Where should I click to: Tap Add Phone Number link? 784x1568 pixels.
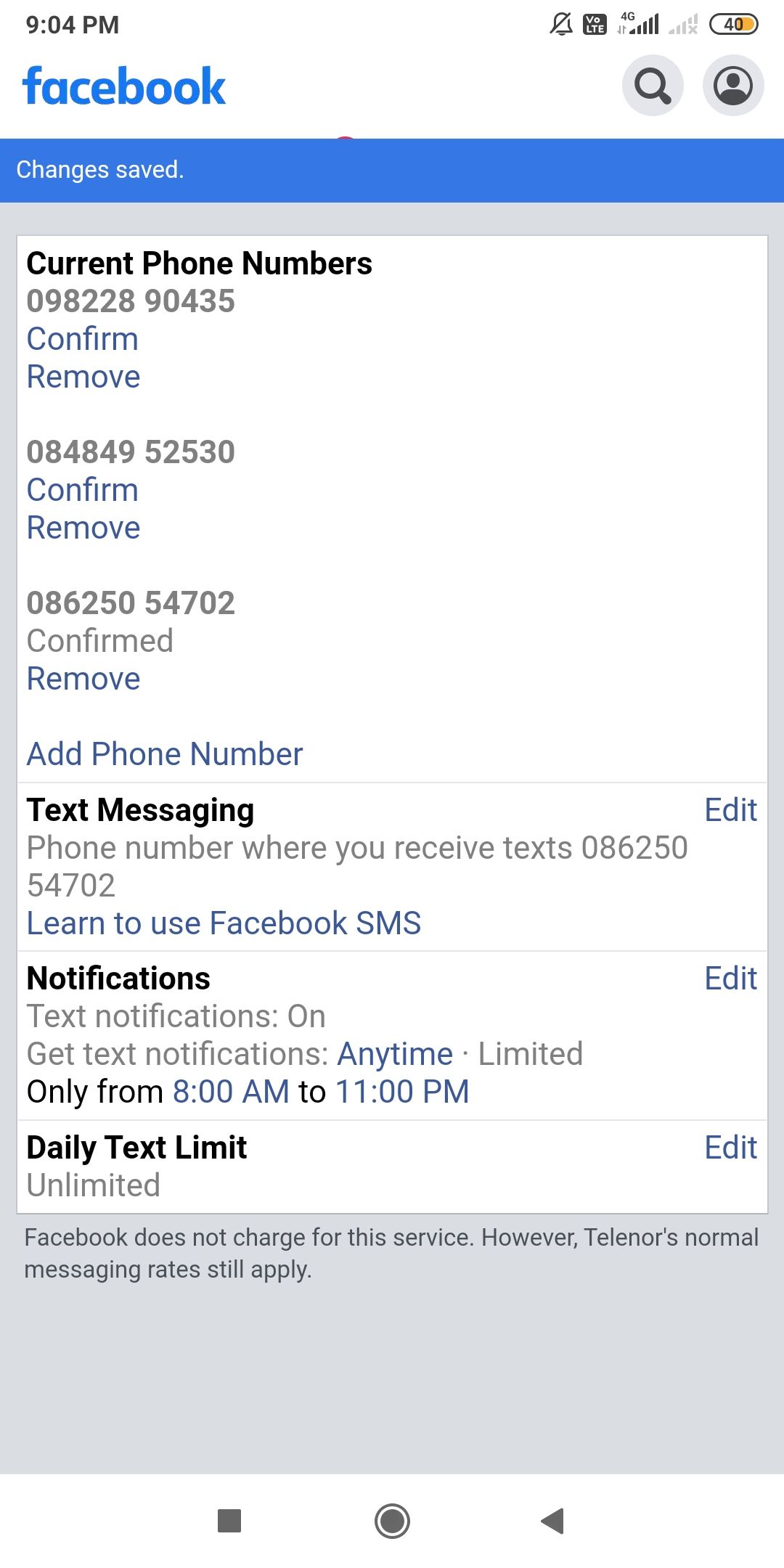tap(165, 754)
